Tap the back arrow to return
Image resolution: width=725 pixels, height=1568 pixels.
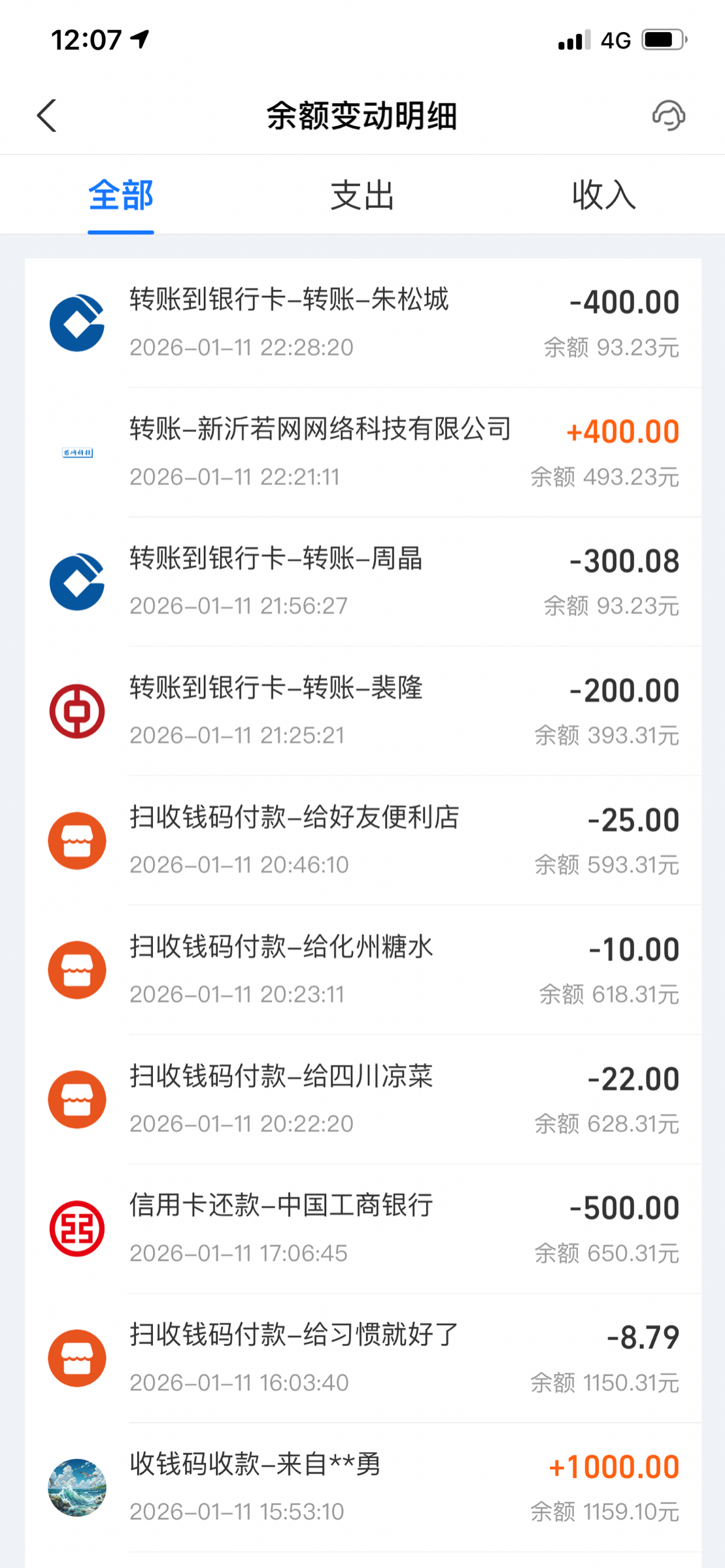click(45, 116)
